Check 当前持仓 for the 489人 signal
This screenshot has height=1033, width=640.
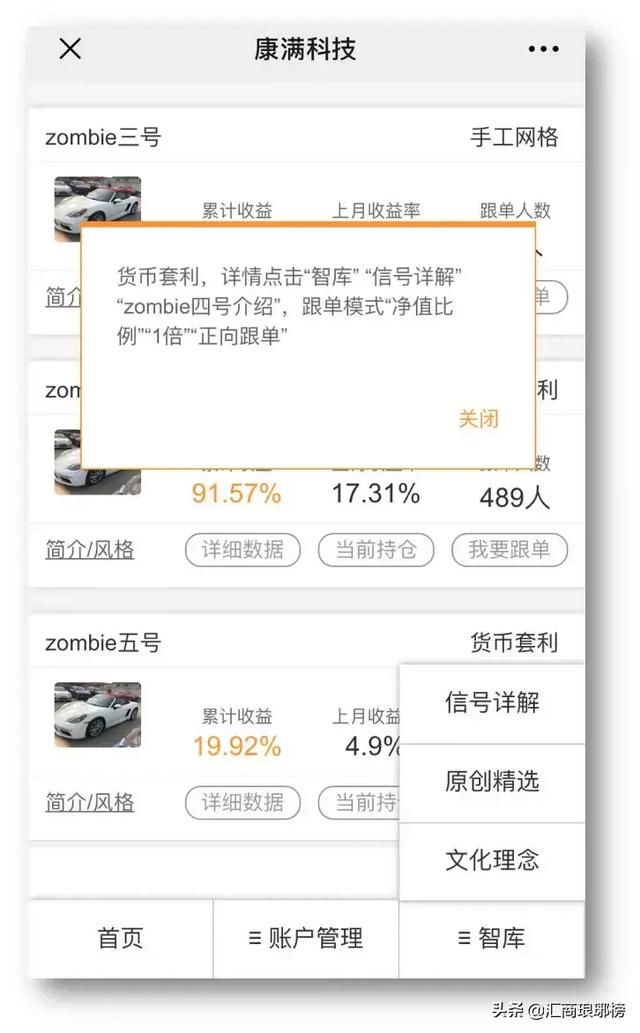[x=375, y=549]
